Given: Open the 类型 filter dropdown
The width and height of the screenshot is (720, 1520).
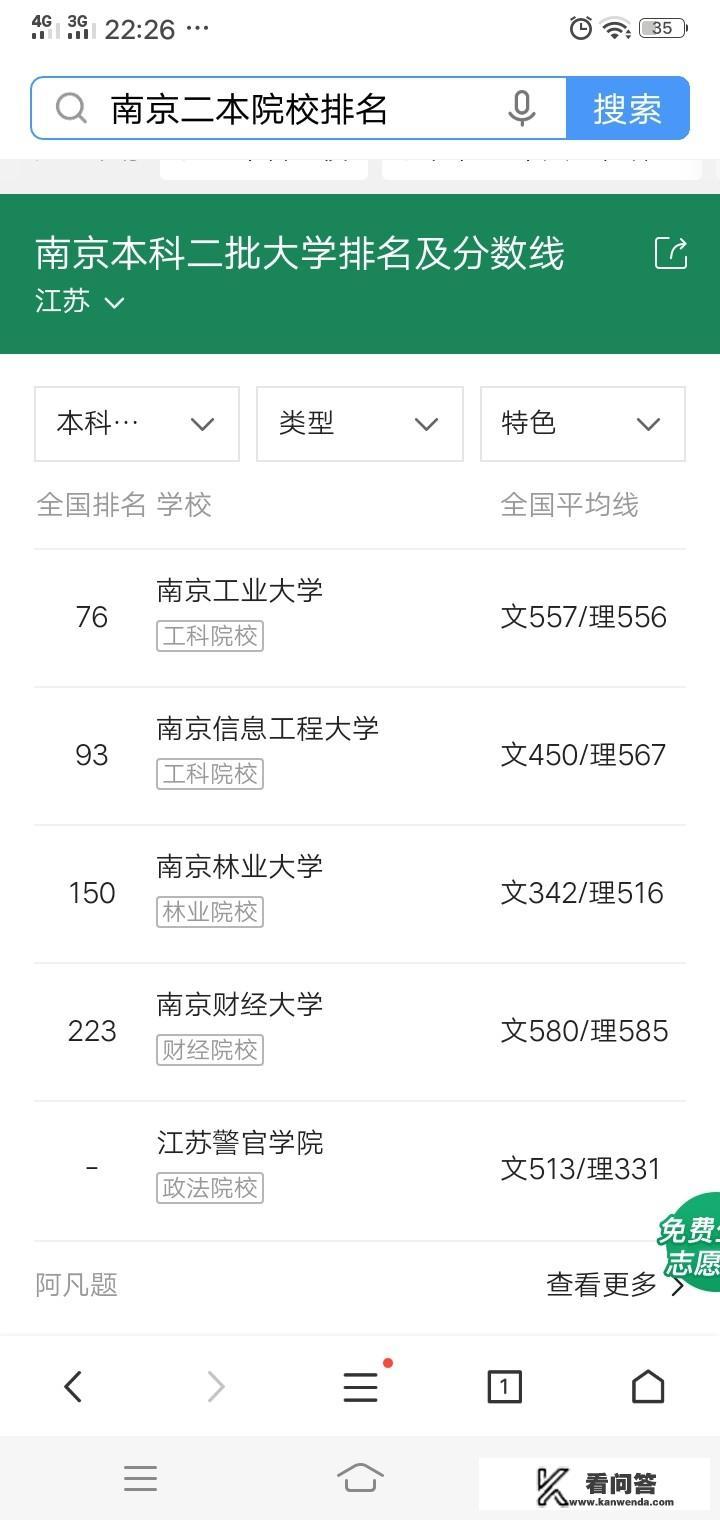Looking at the screenshot, I should (x=360, y=424).
